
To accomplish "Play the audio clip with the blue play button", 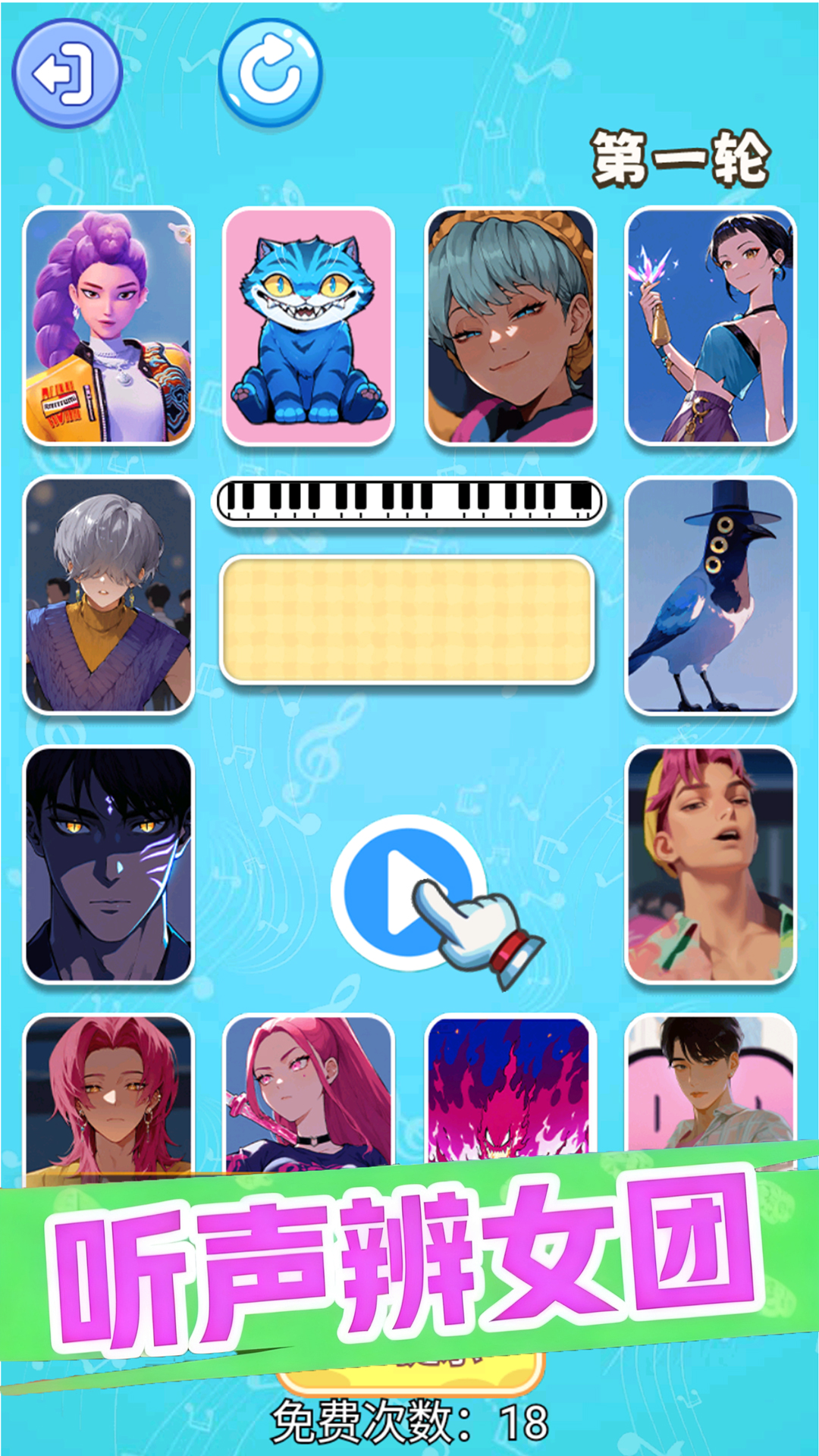I will coord(407,893).
